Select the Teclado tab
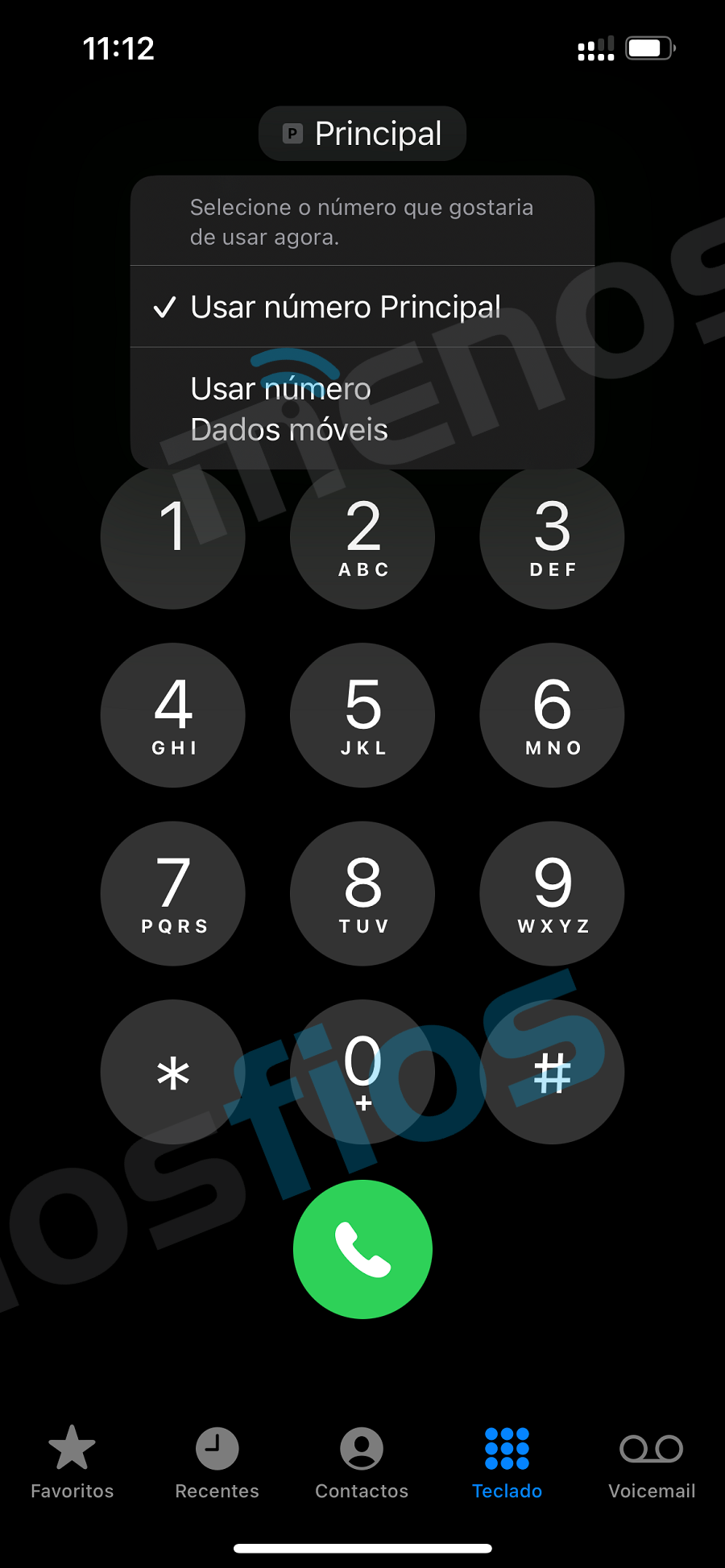Image resolution: width=725 pixels, height=1568 pixels. [507, 1463]
